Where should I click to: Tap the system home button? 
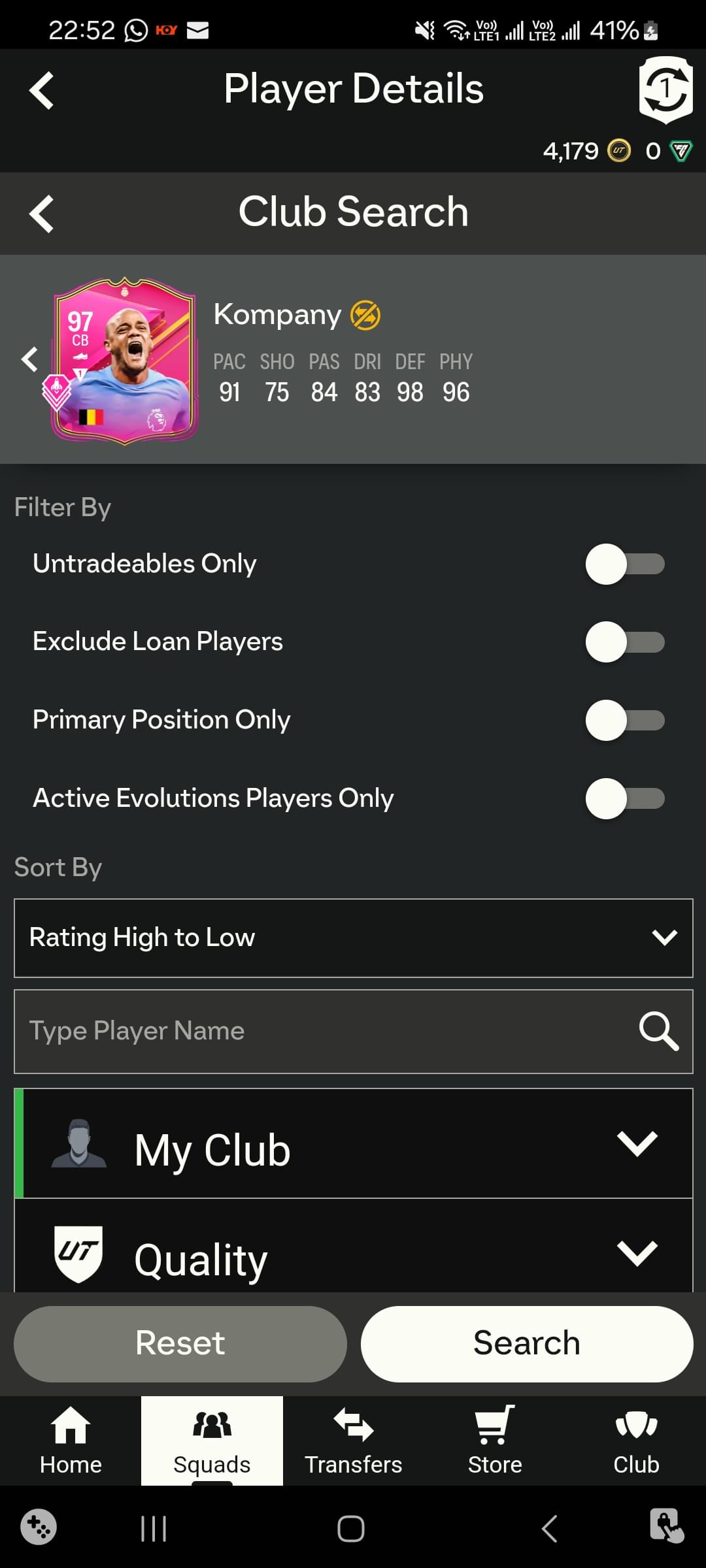pos(351,1529)
